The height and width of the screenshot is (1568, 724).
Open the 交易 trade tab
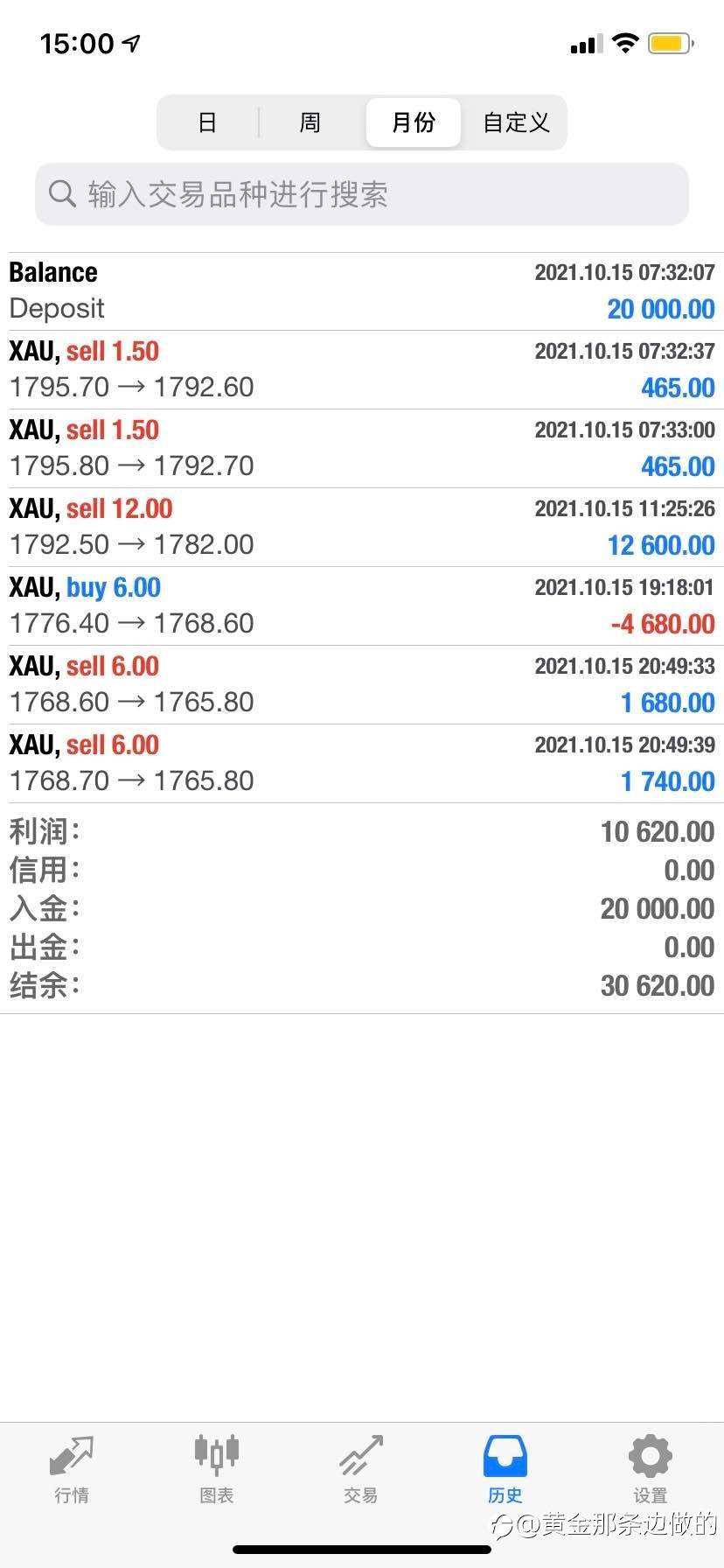361,1470
